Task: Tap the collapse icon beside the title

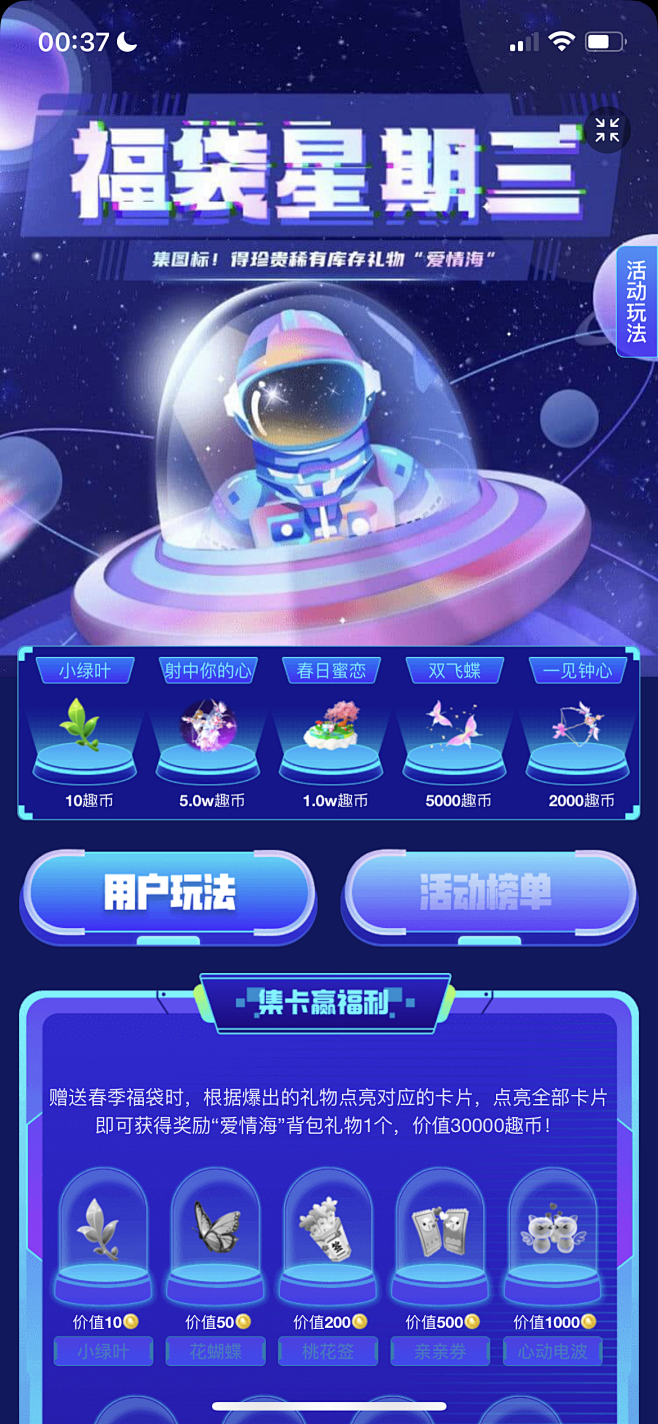Action: pos(606,130)
